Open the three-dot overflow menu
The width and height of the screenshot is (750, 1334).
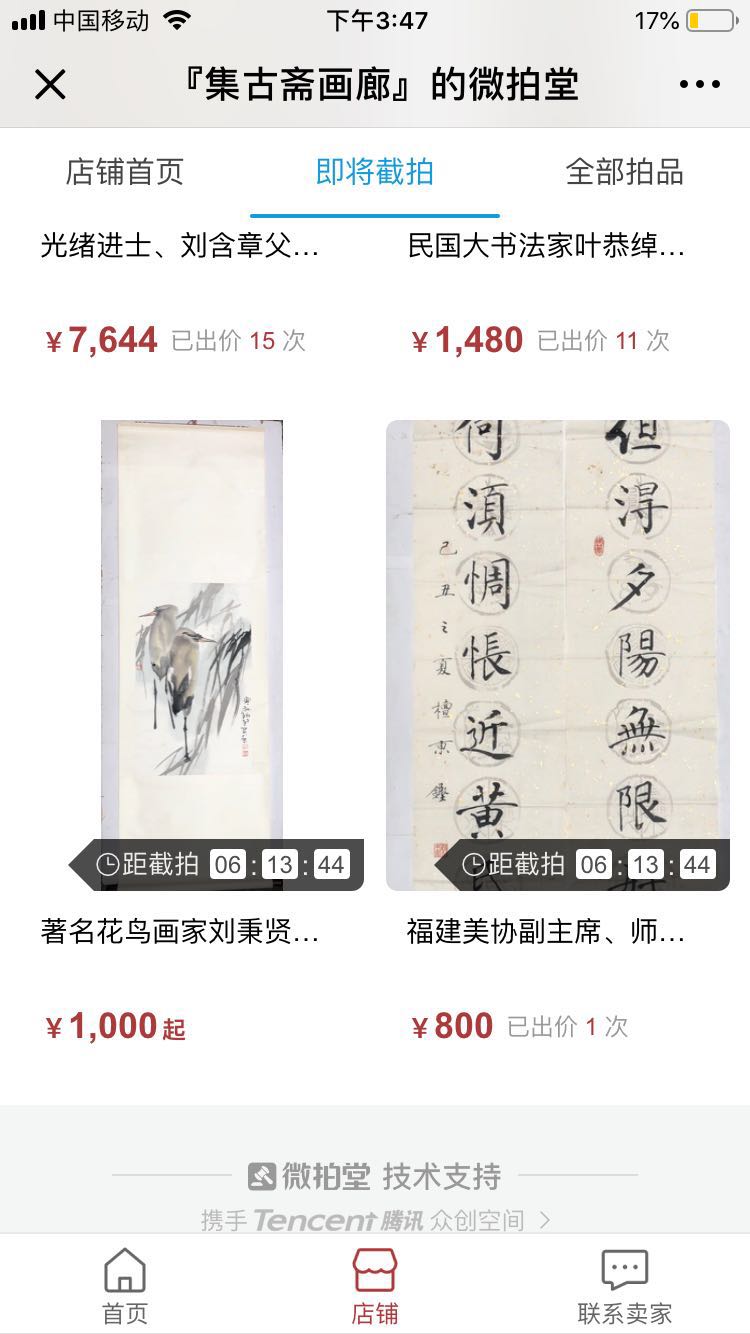pos(699,85)
